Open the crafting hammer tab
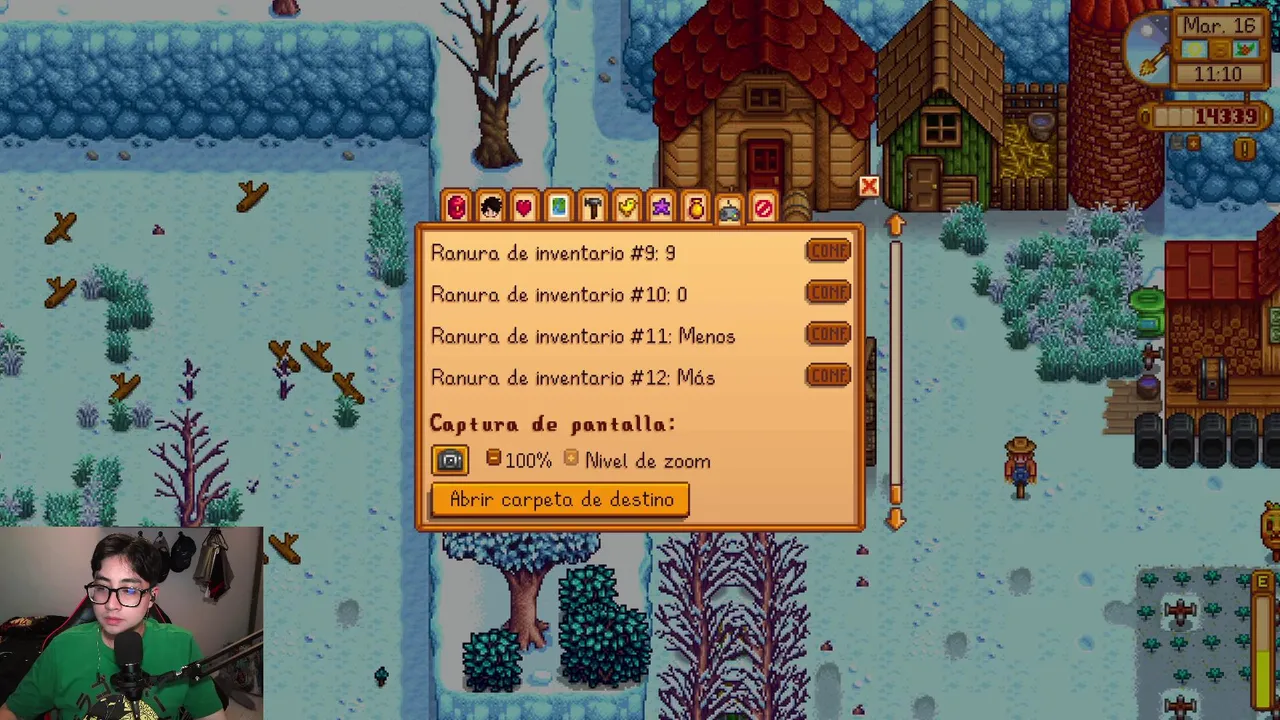The image size is (1280, 720). (x=592, y=207)
